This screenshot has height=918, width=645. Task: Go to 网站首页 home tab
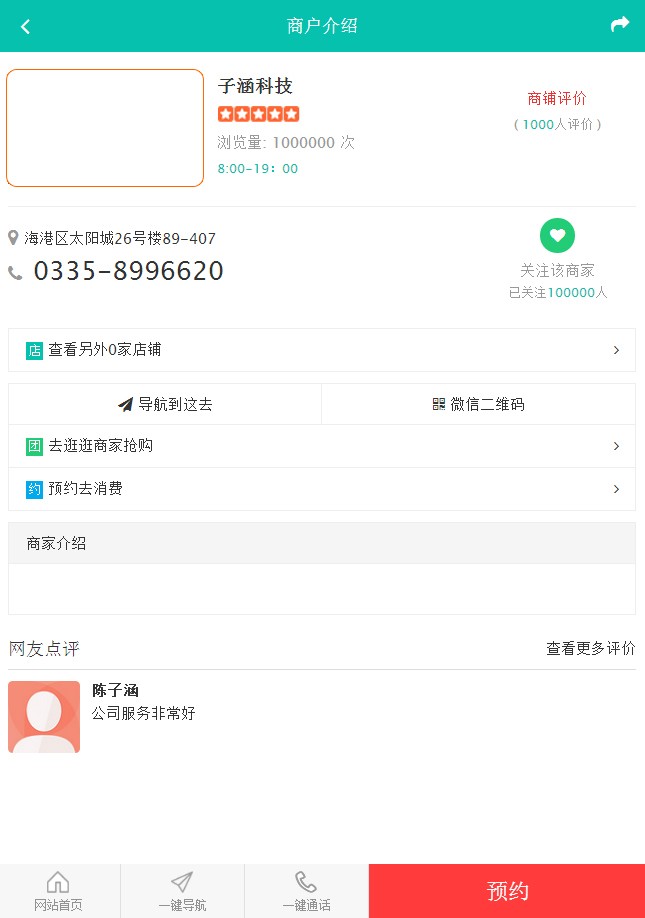click(59, 891)
